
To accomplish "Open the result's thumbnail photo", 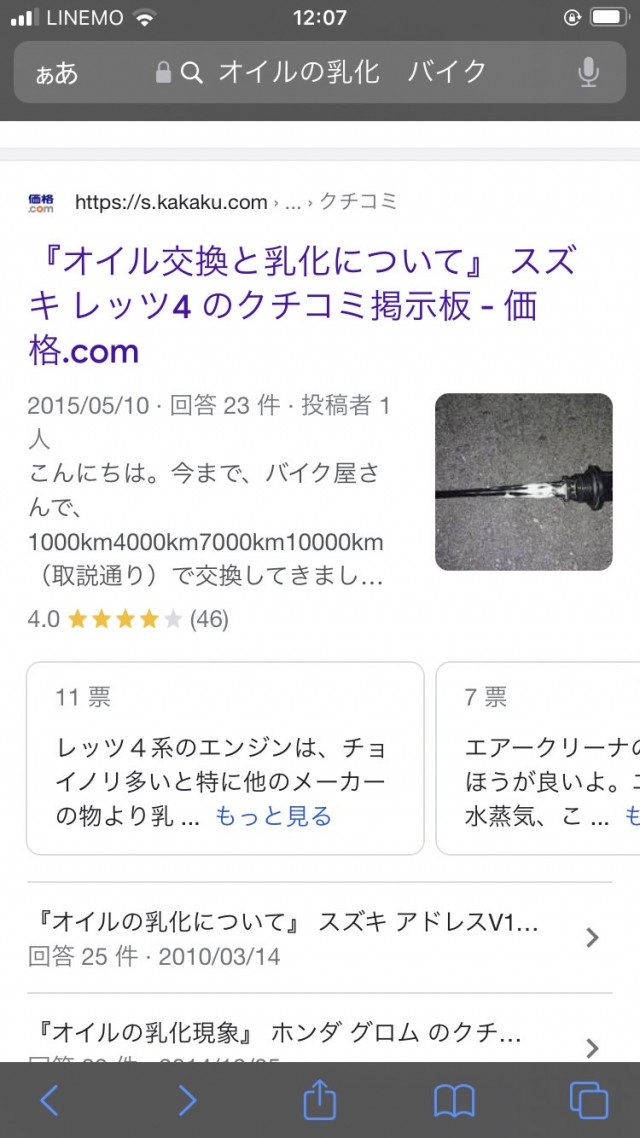I will [523, 482].
